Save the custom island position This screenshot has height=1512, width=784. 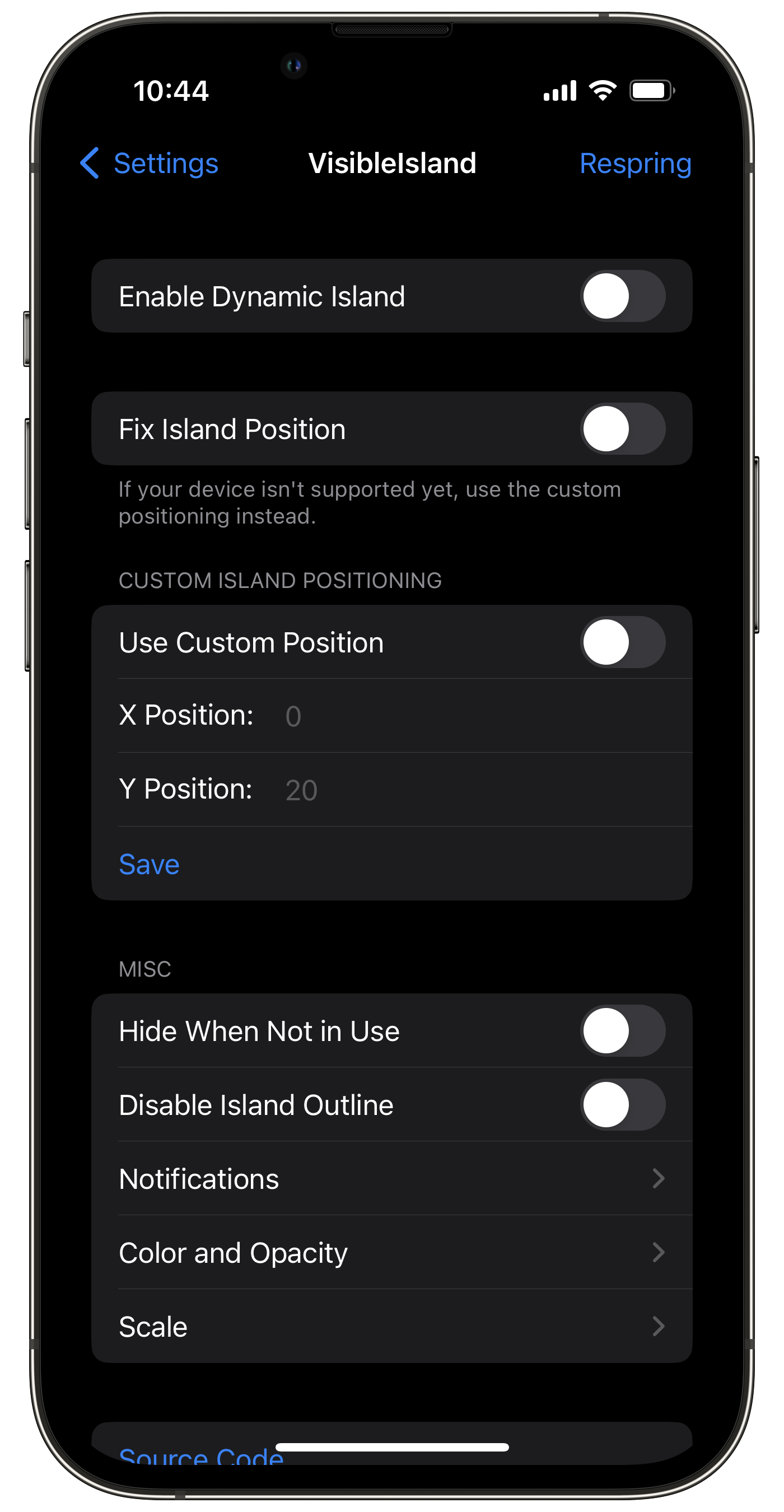point(149,864)
